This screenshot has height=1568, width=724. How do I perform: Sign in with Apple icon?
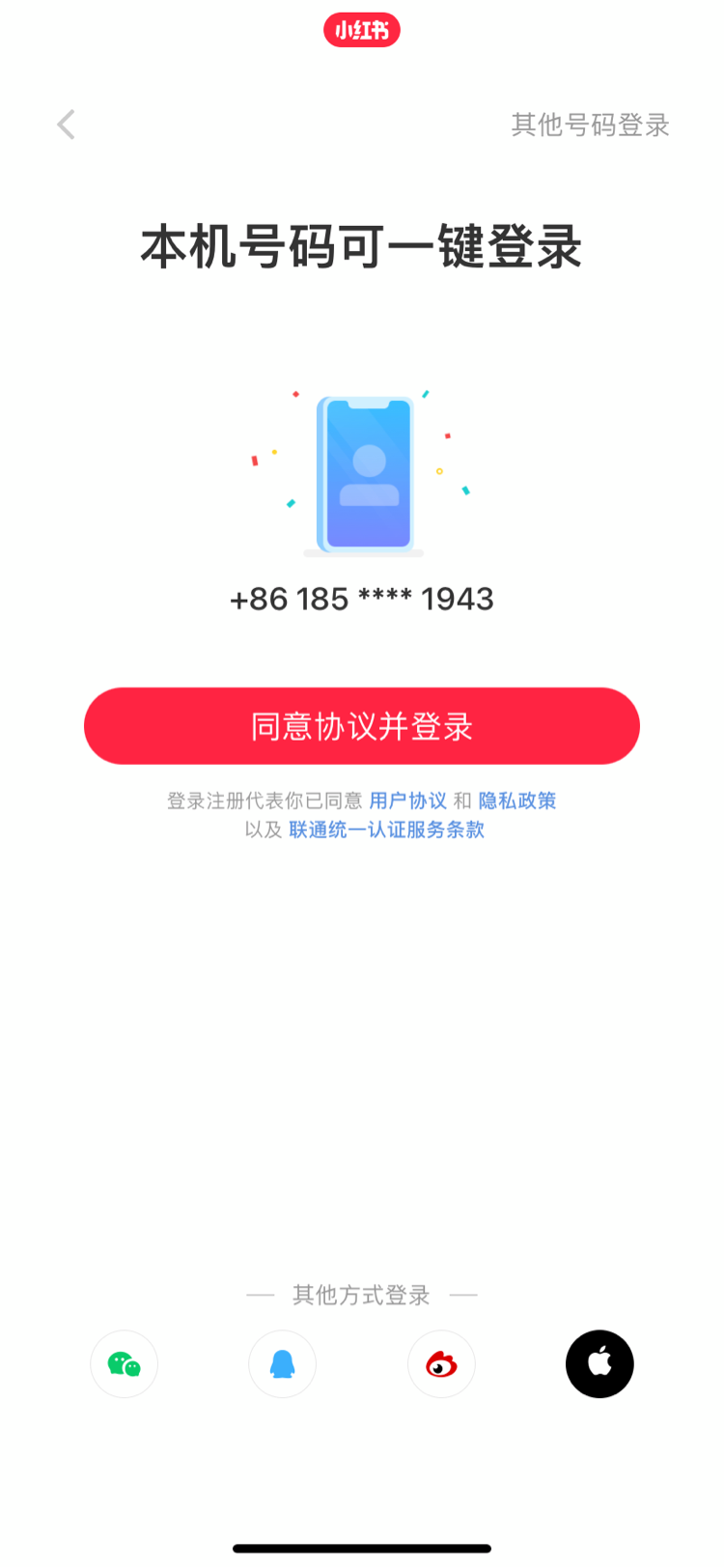click(599, 1364)
